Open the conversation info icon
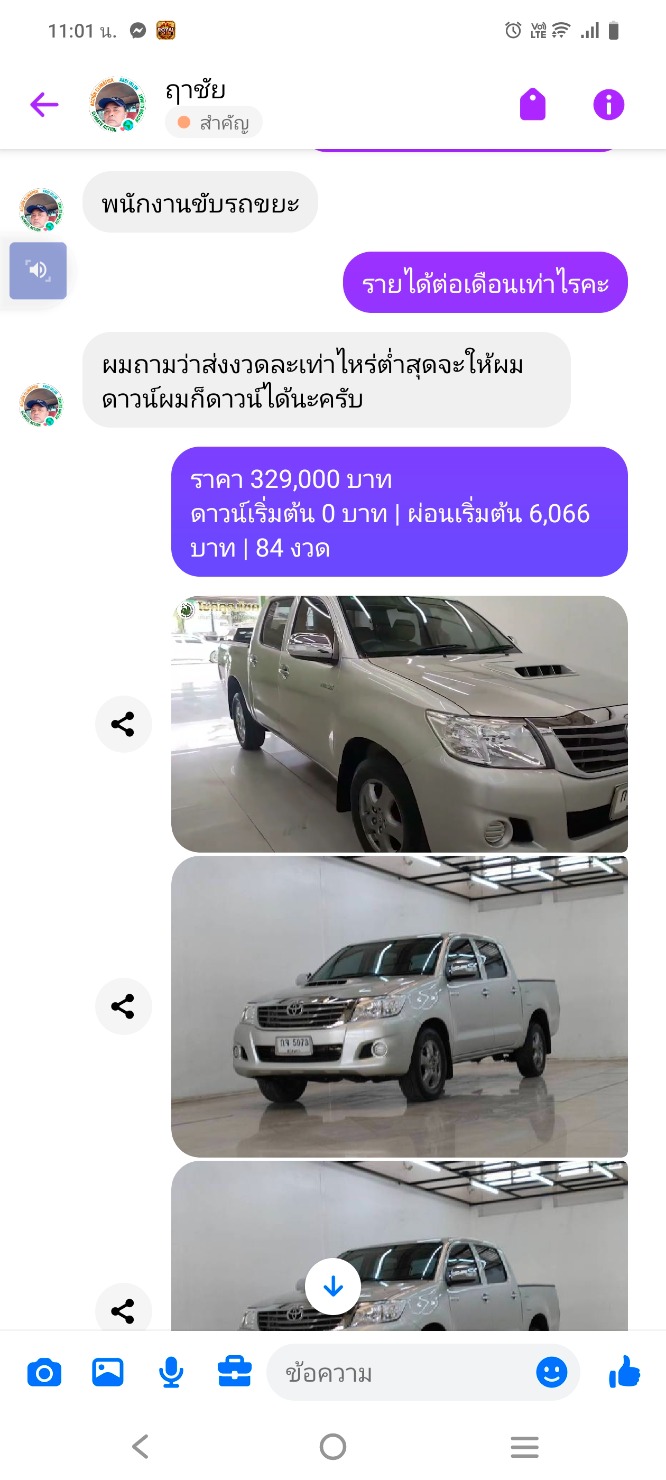 (609, 104)
